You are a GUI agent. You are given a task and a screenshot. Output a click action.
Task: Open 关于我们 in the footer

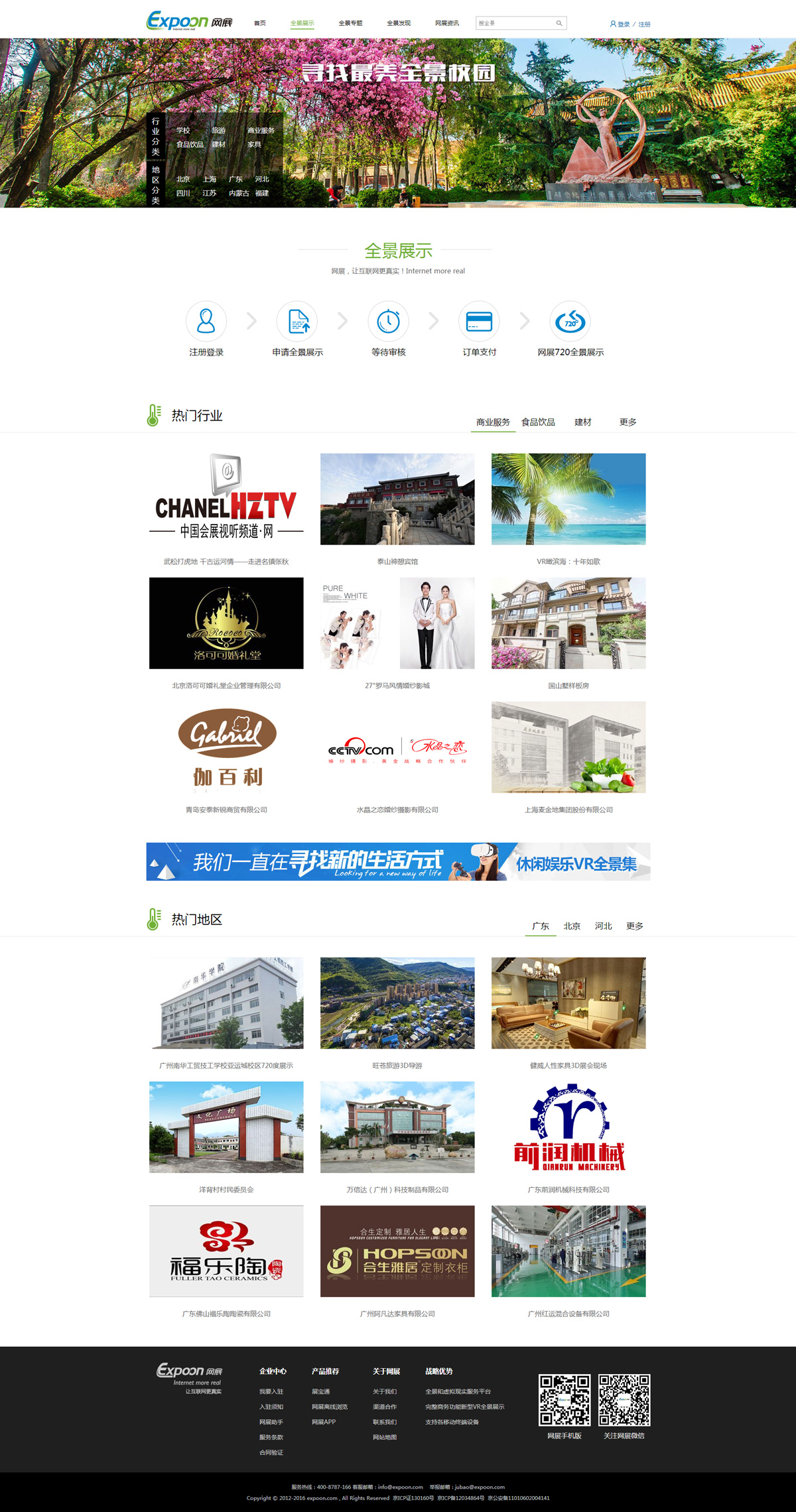point(384,1391)
